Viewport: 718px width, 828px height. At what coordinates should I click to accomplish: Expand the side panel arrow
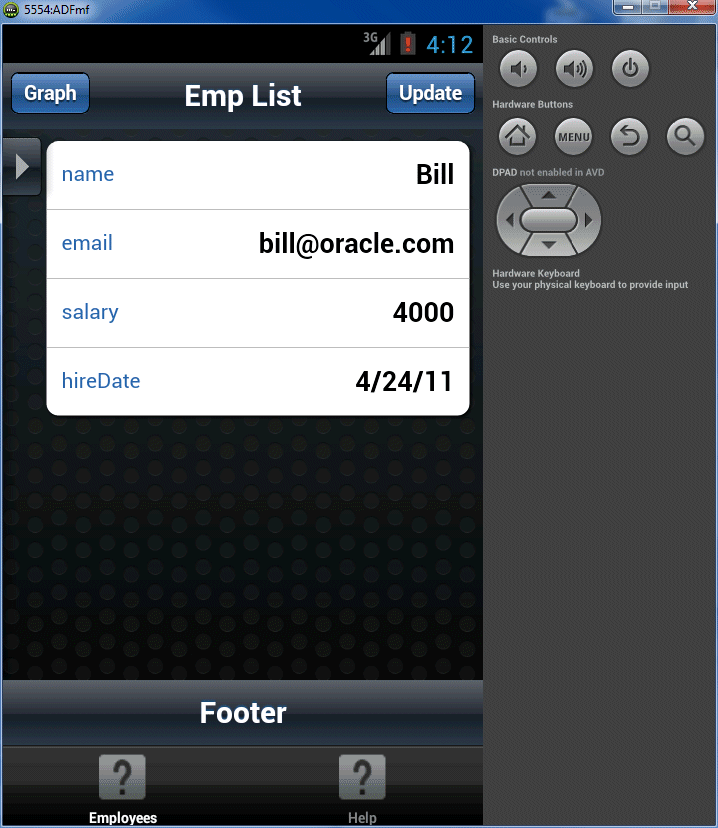tap(22, 166)
